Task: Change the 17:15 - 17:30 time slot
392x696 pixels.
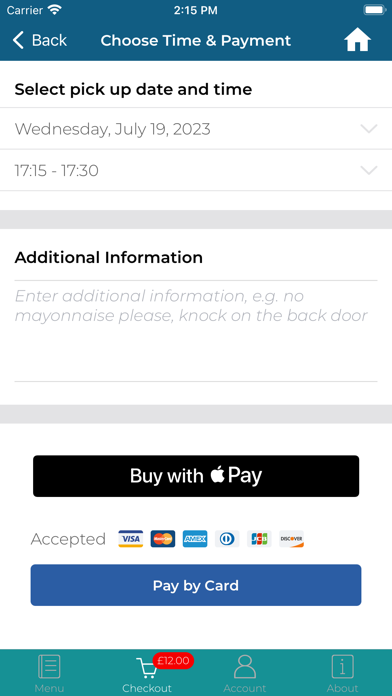Action: tap(196, 170)
